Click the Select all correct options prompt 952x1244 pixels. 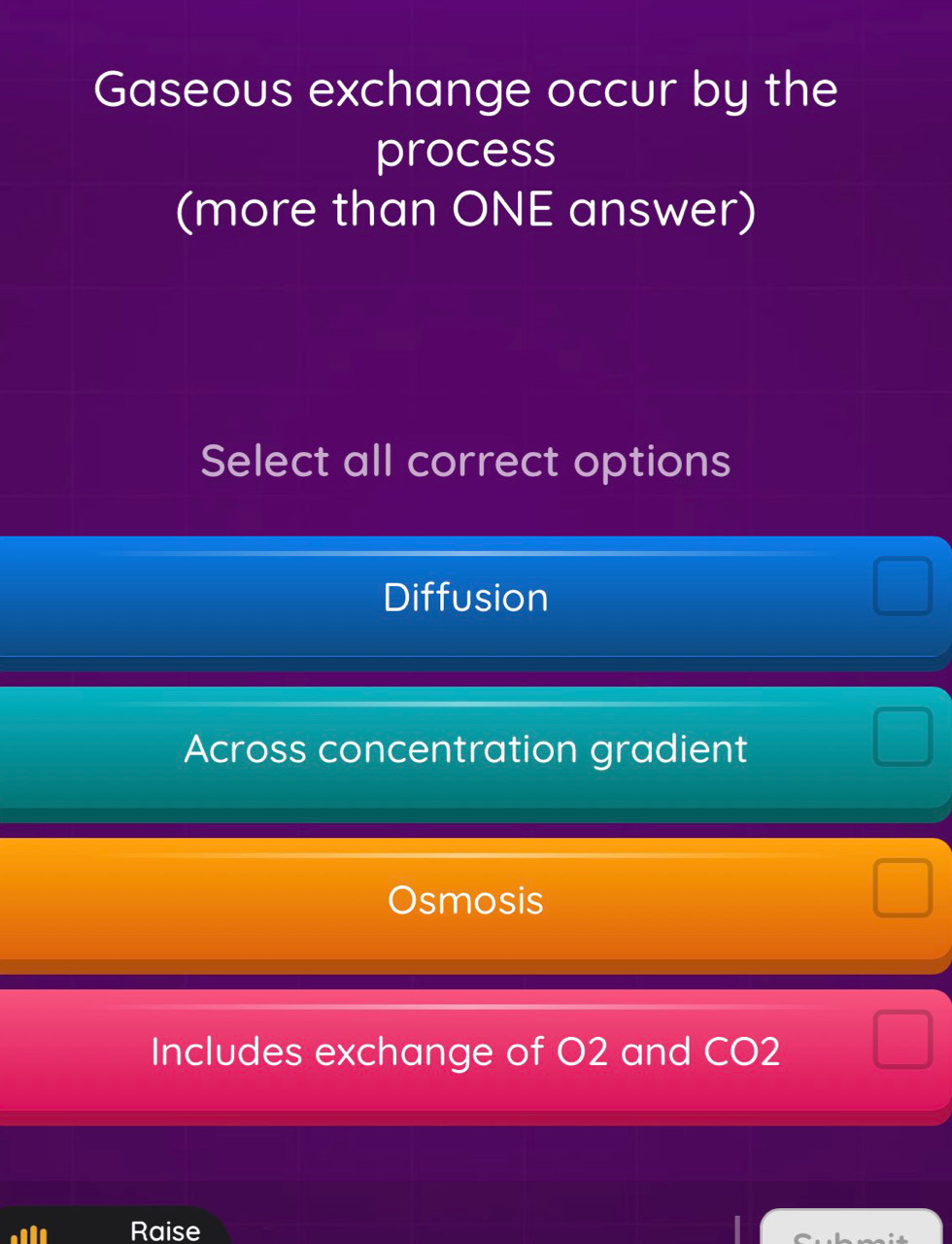(465, 461)
